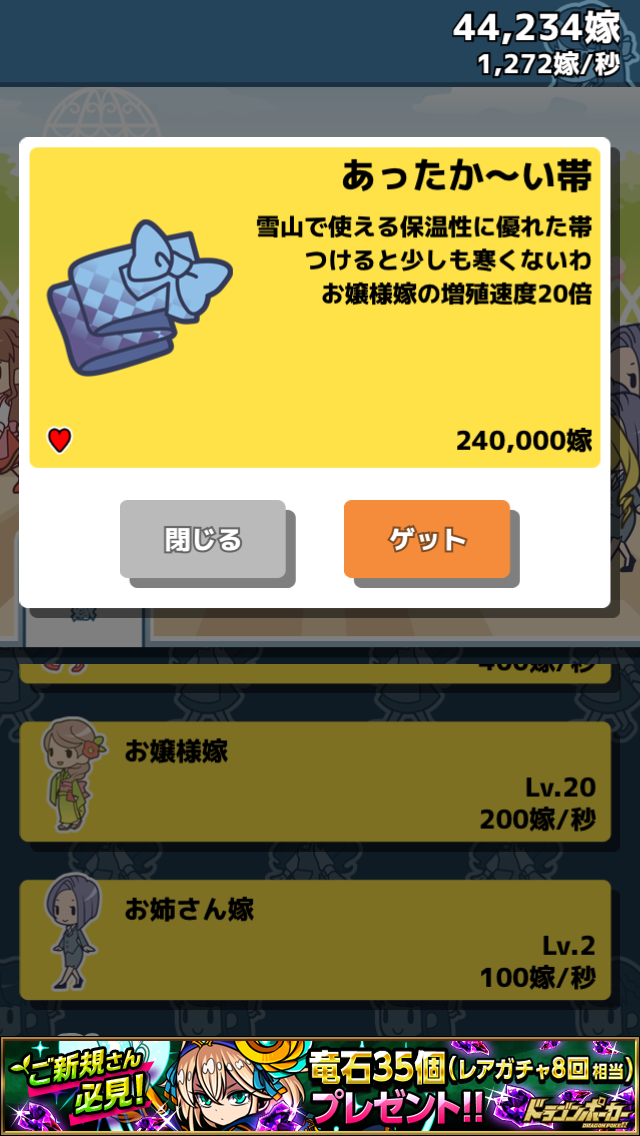Select the お姉さん嫁 row
The width and height of the screenshot is (640, 1136).
(x=315, y=939)
